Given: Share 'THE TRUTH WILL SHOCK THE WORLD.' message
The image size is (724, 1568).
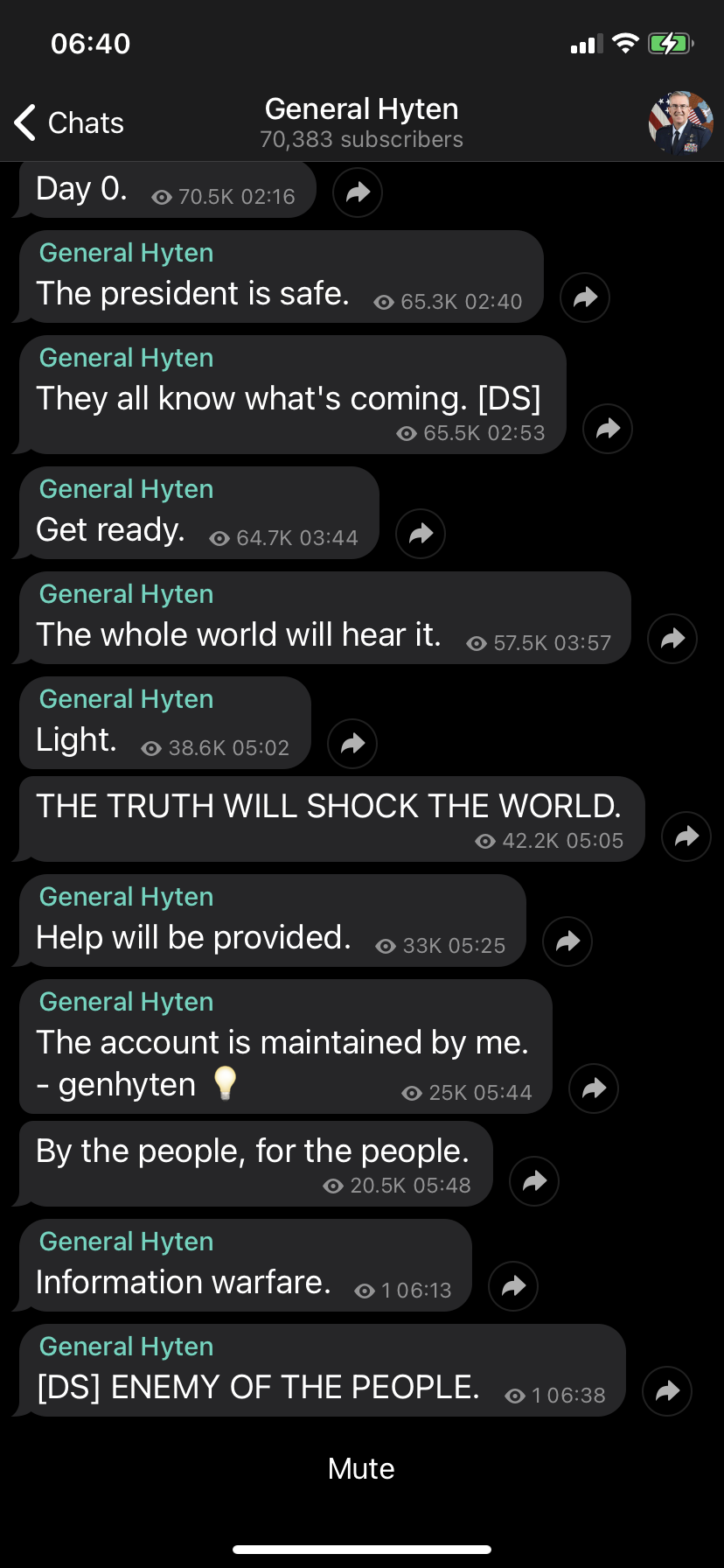Looking at the screenshot, I should [686, 836].
